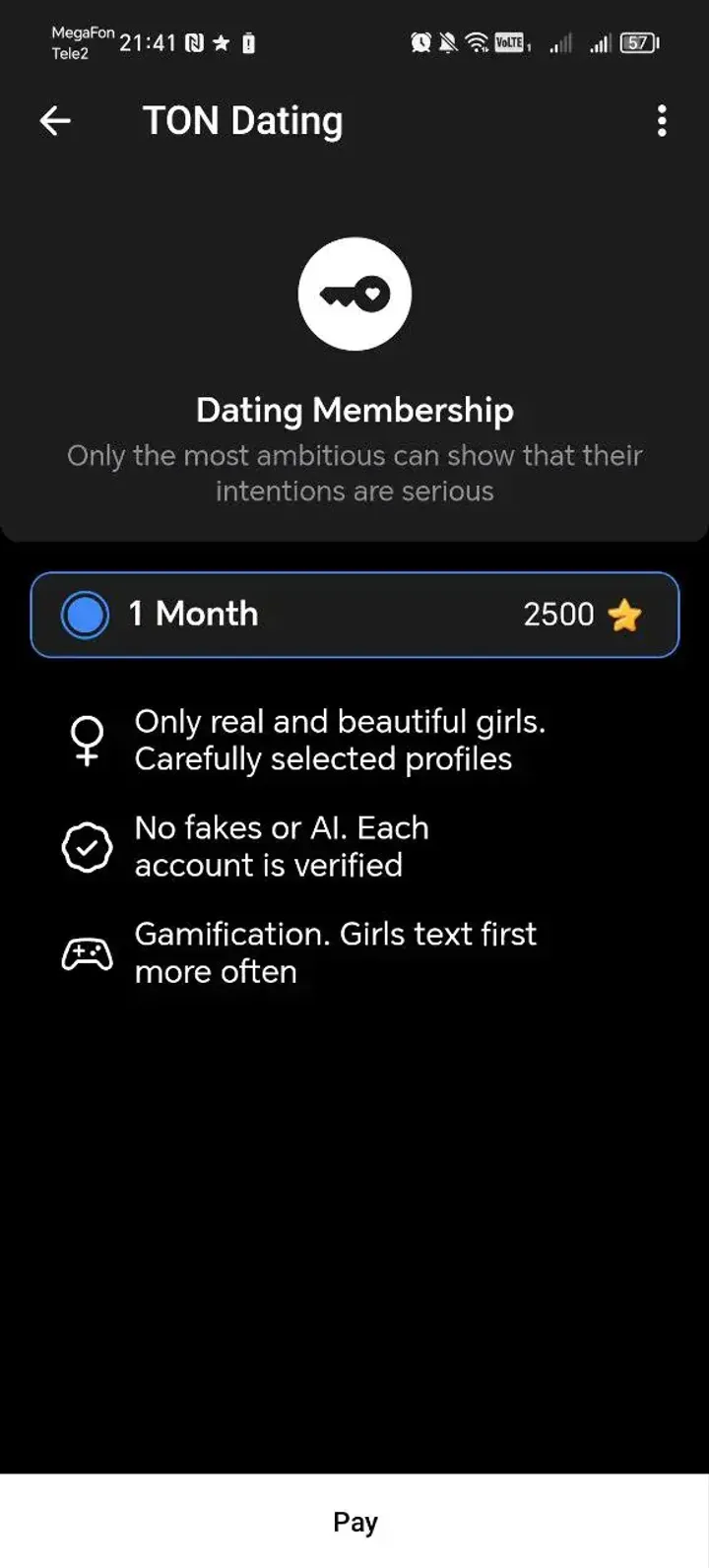Toggle selection of the 2500 stars plan
Viewport: 709px width, 1568px height.
tap(354, 614)
